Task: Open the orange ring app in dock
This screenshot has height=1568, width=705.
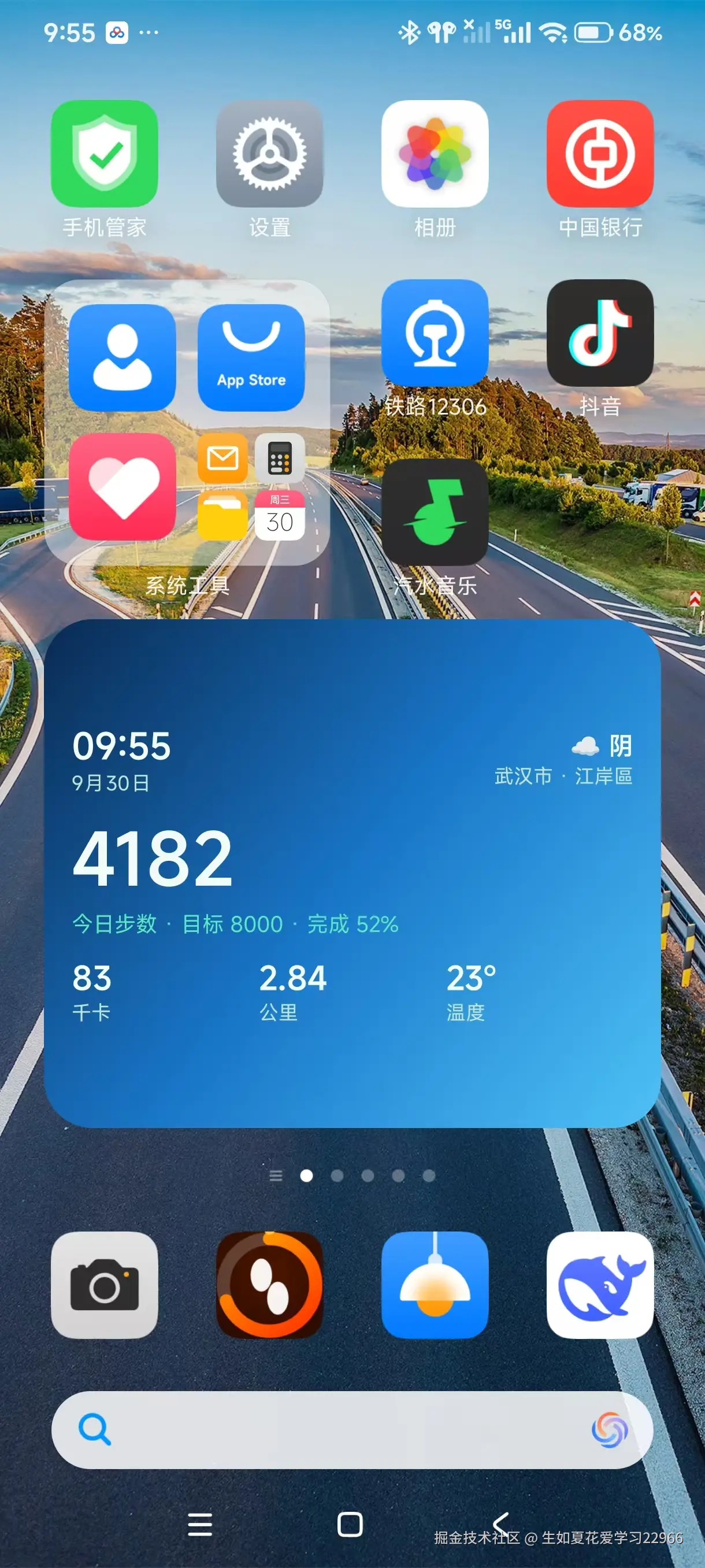Action: (x=269, y=1285)
